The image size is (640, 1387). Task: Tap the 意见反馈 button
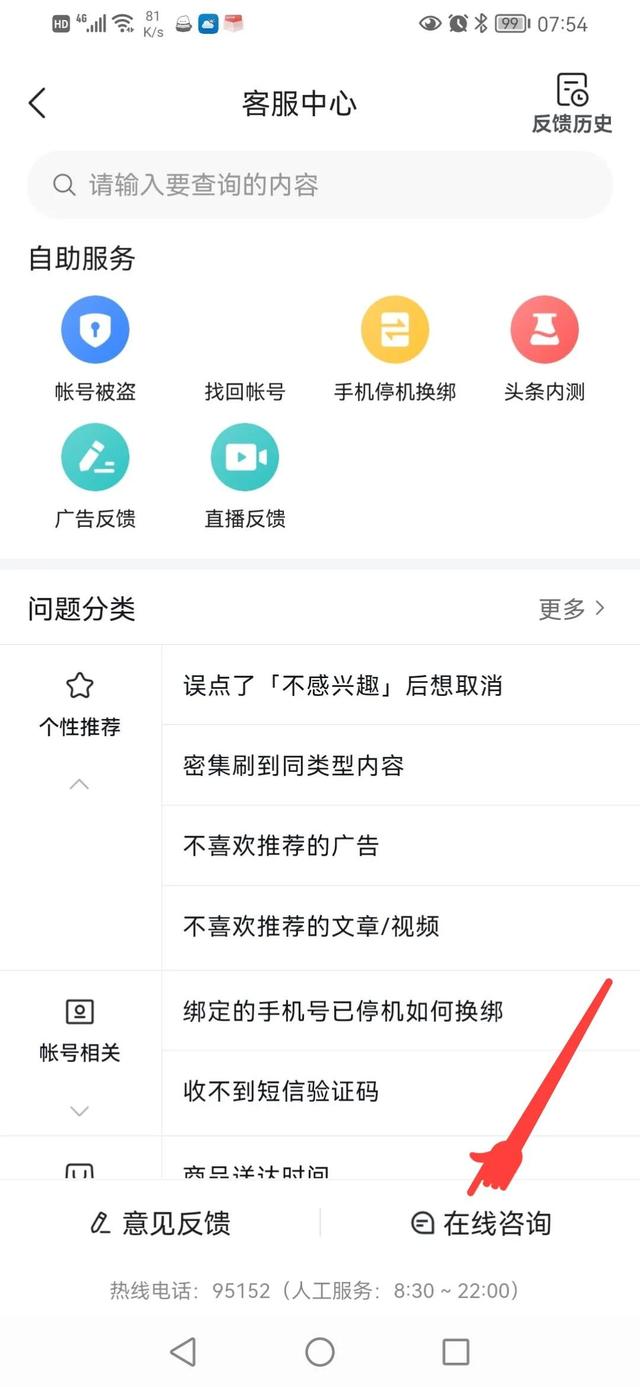160,1223
